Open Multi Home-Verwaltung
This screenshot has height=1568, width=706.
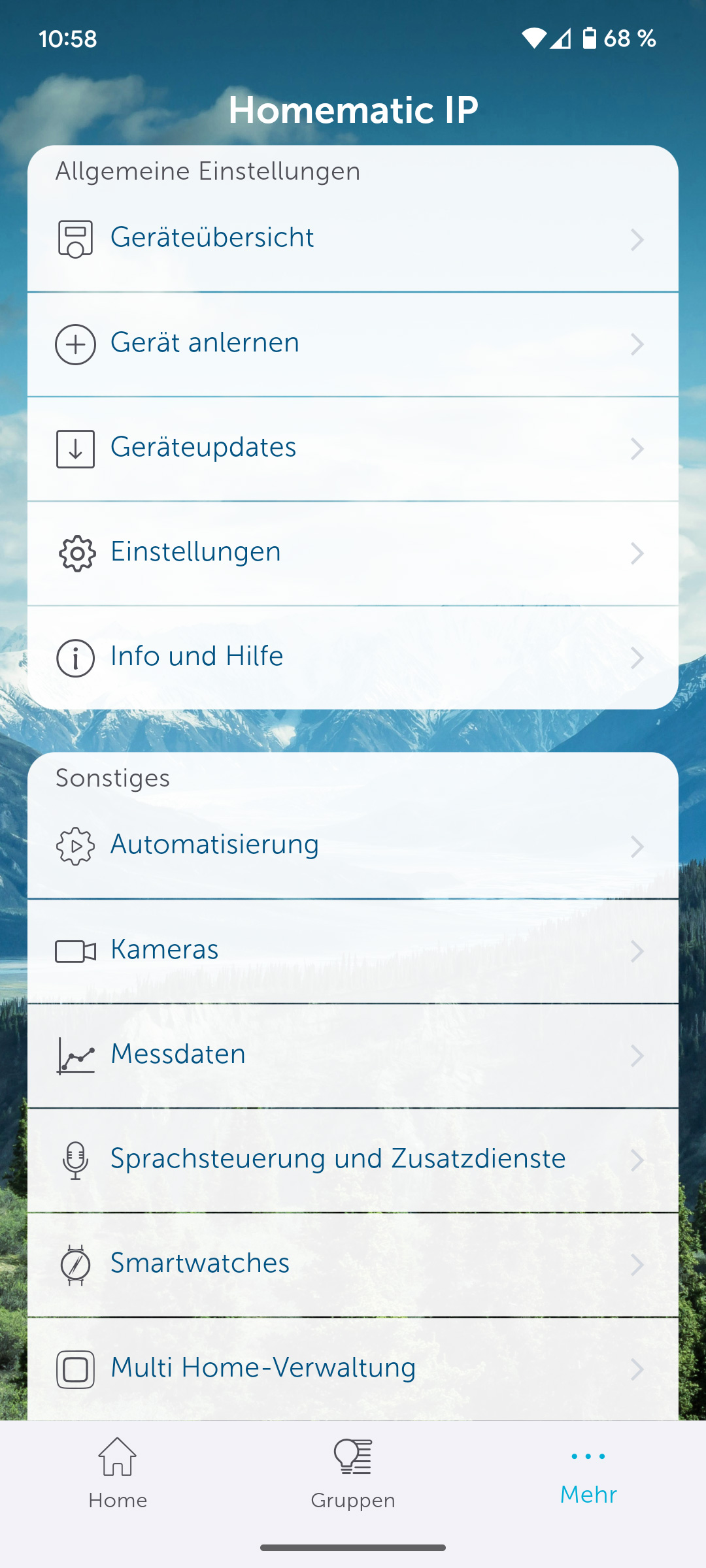coord(353,1368)
